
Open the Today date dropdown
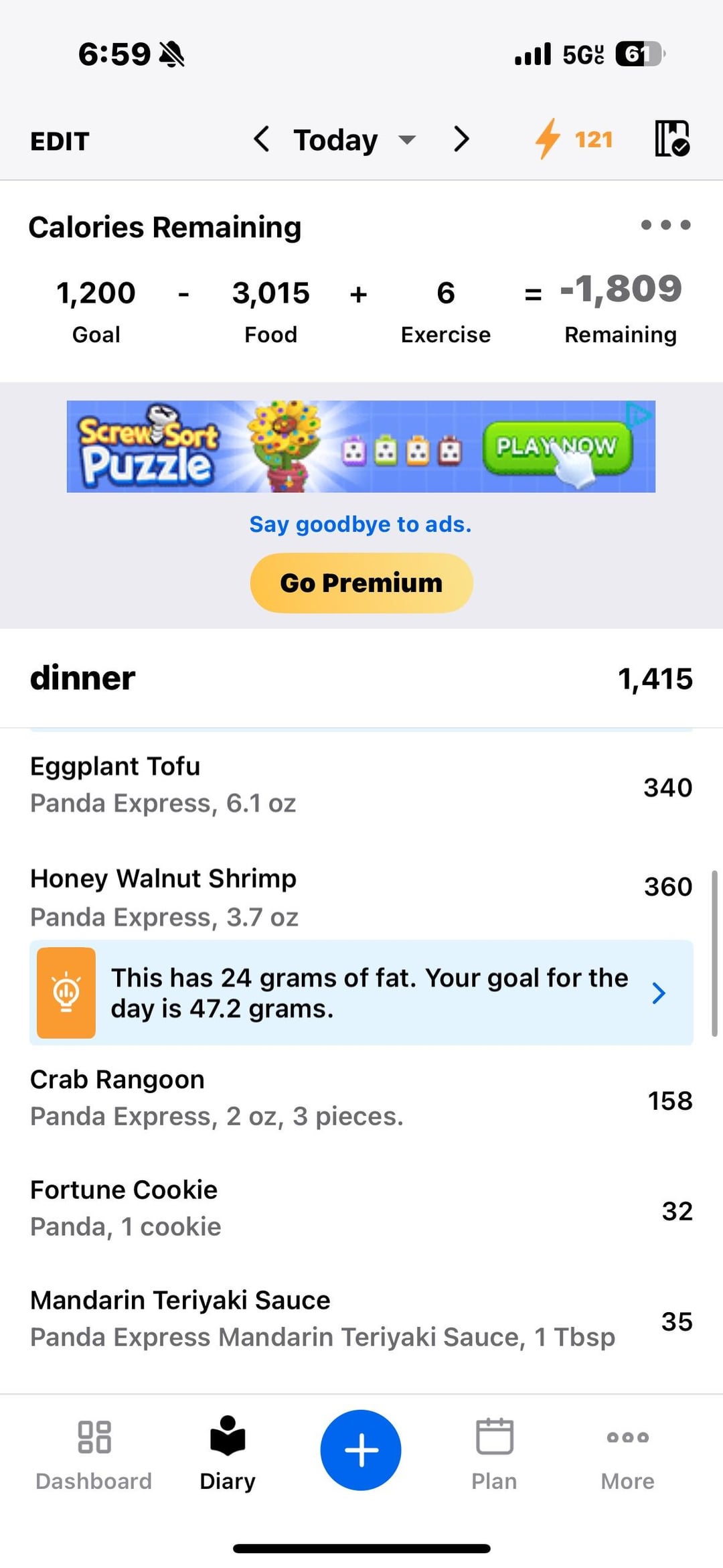(353, 140)
